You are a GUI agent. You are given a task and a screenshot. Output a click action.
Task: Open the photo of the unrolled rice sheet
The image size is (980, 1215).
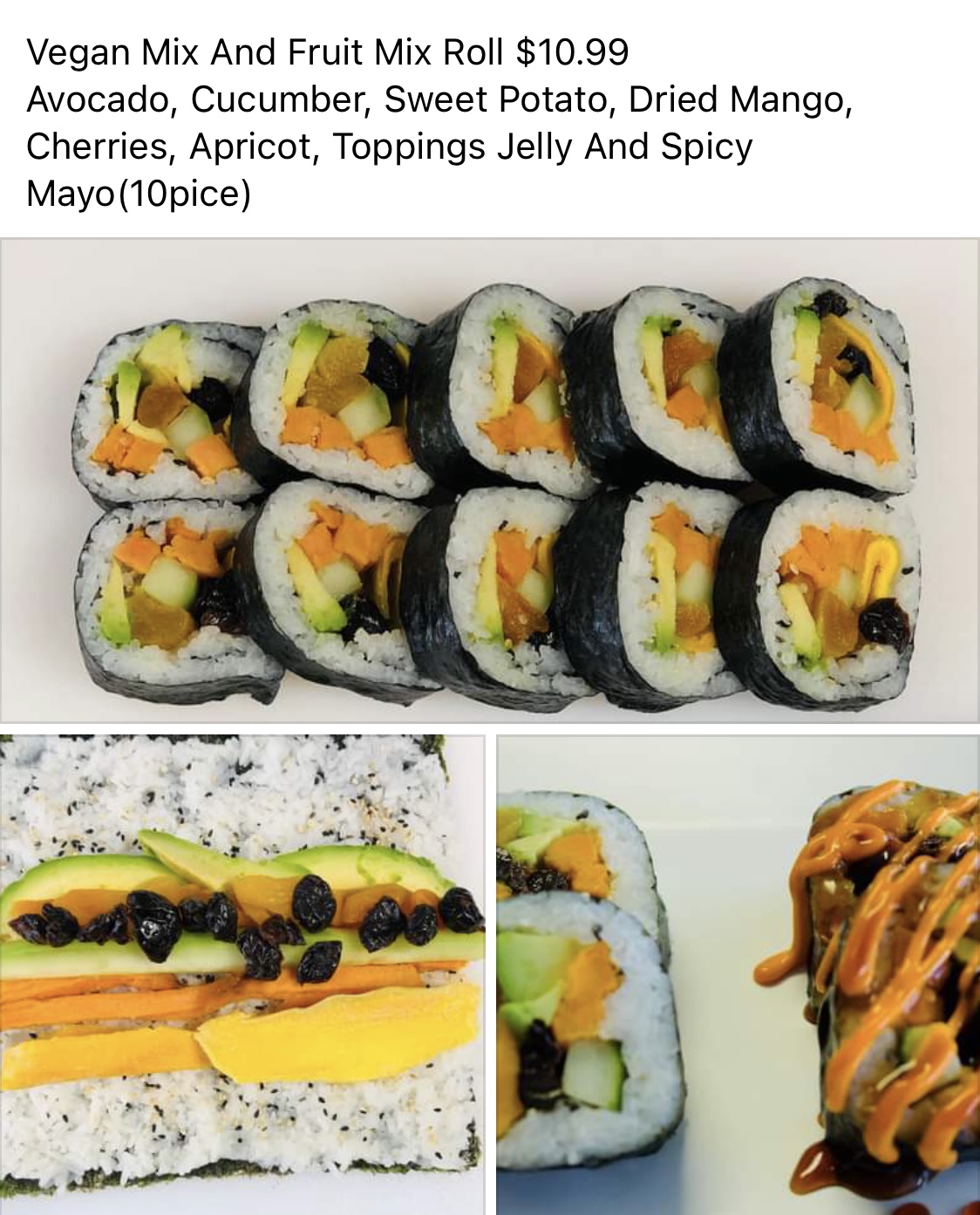click(242, 973)
